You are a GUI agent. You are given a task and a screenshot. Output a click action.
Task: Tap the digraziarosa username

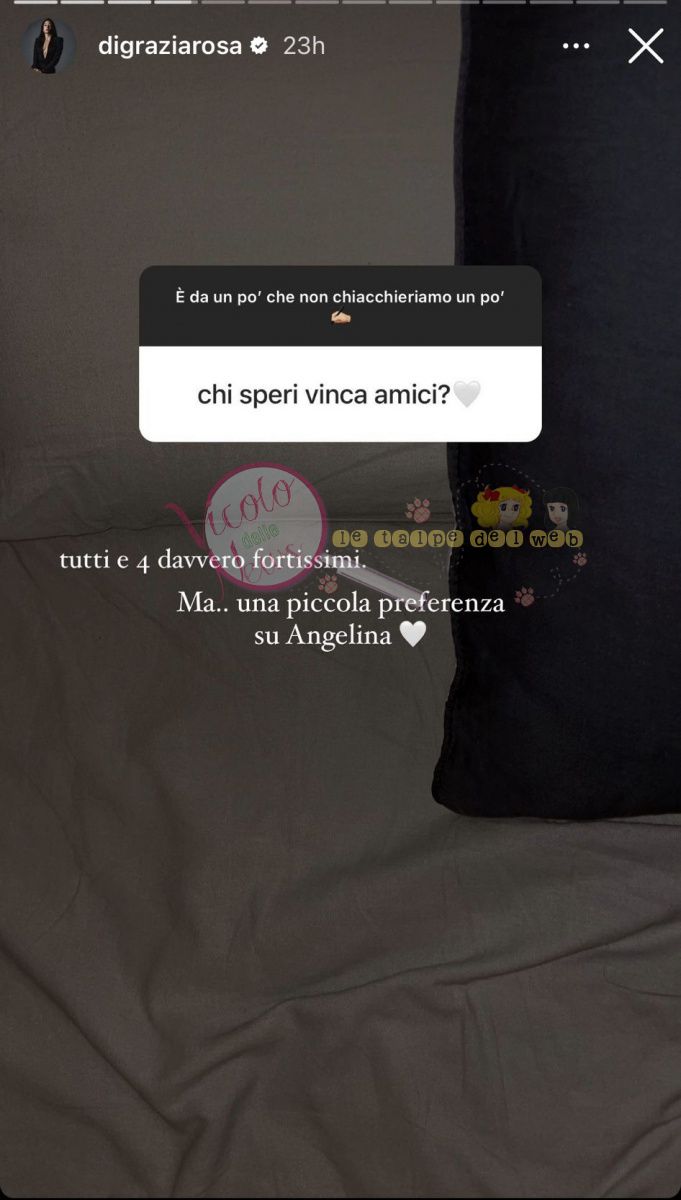click(x=170, y=46)
